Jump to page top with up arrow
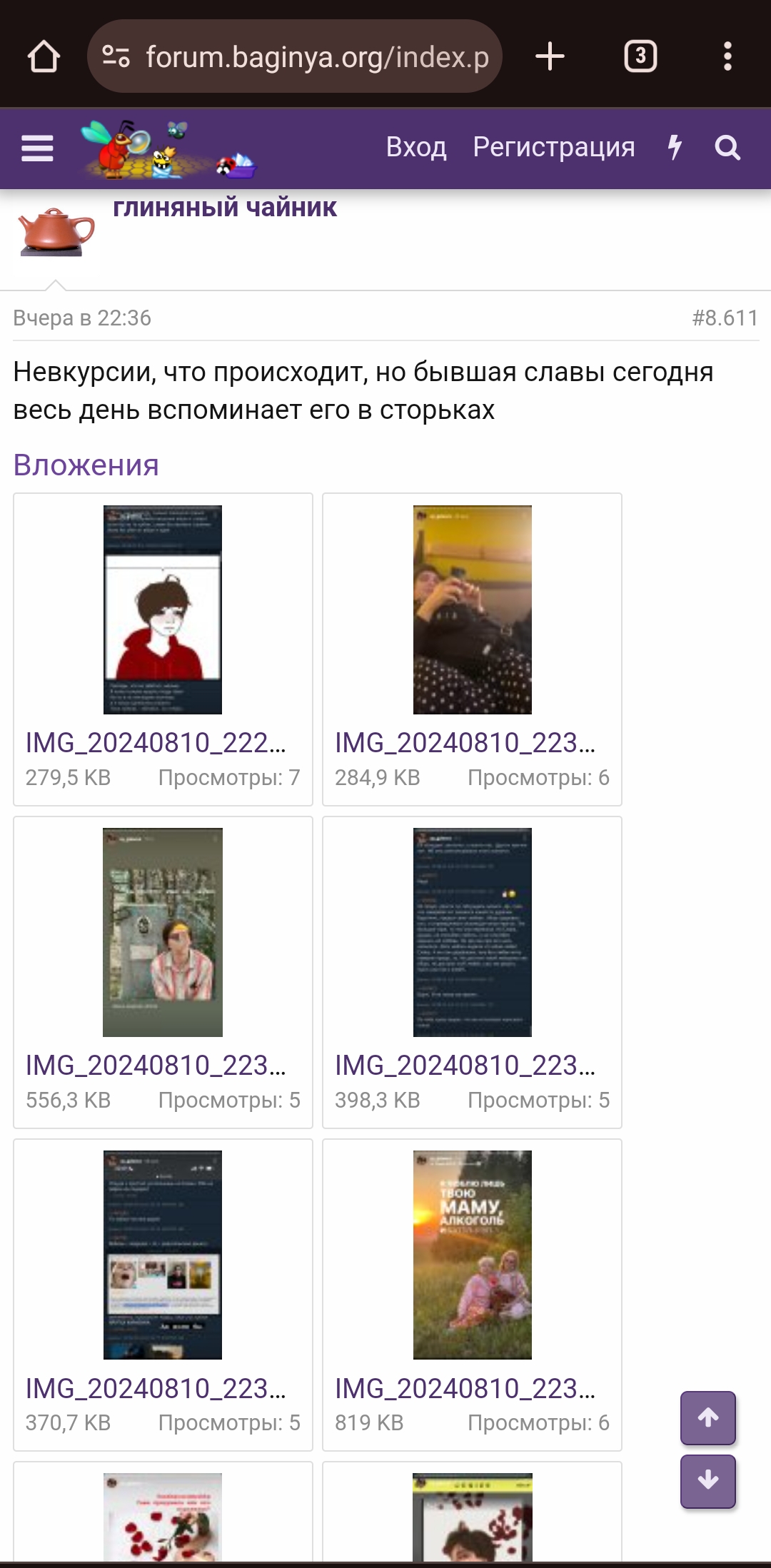The width and height of the screenshot is (771, 1568). coord(708,1417)
